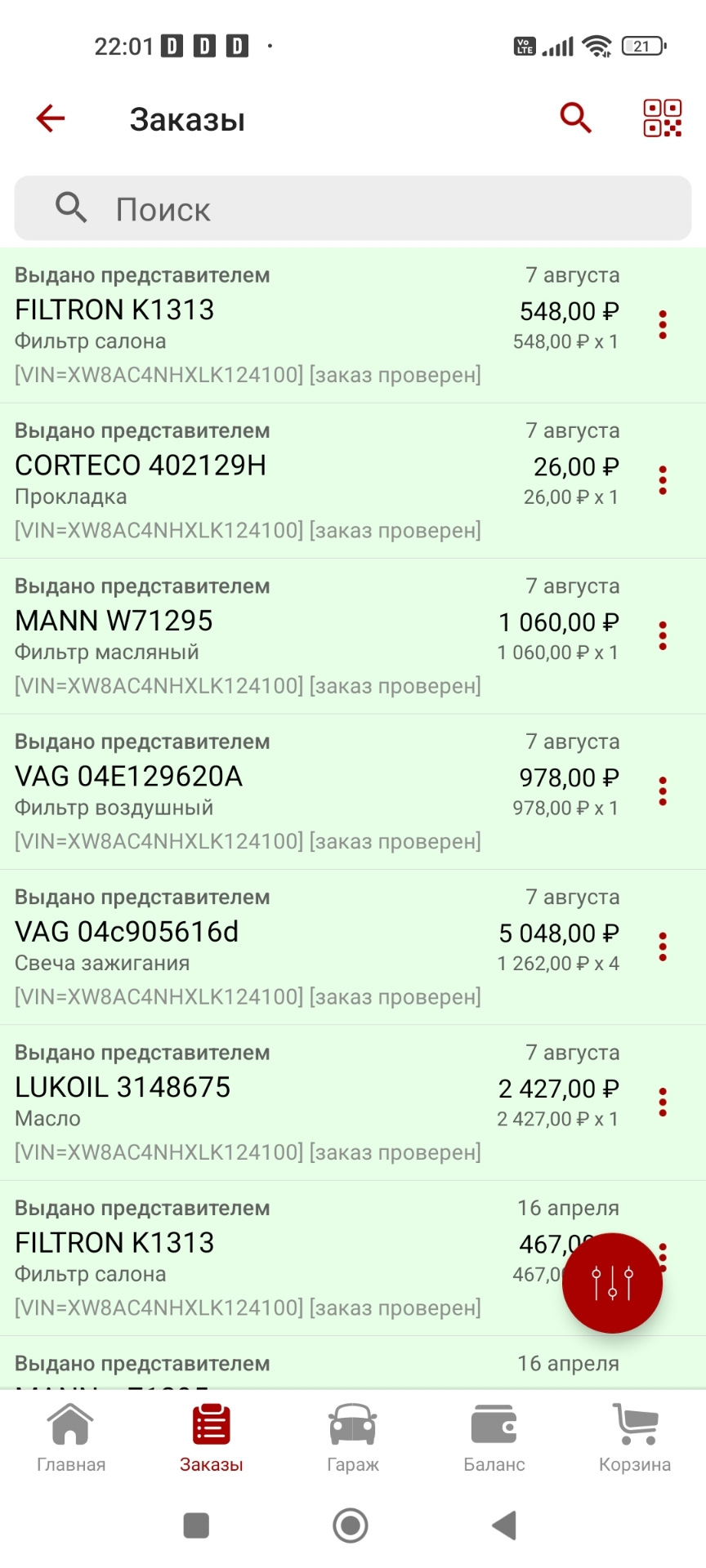Viewport: 706px width, 1568px height.
Task: Go to the Корзина tab
Action: [x=635, y=1438]
